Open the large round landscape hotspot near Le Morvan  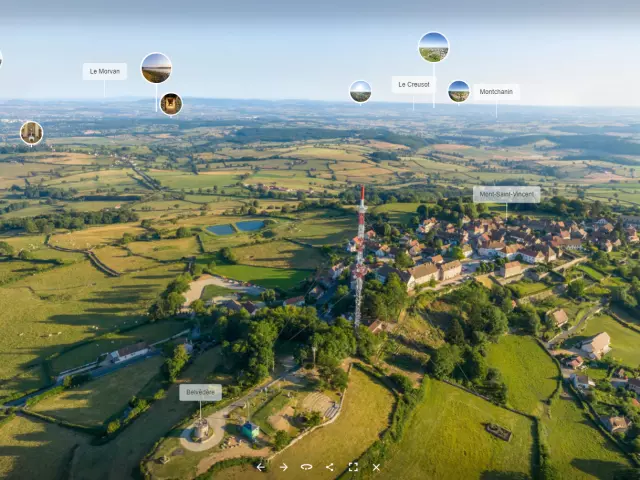pos(156,68)
